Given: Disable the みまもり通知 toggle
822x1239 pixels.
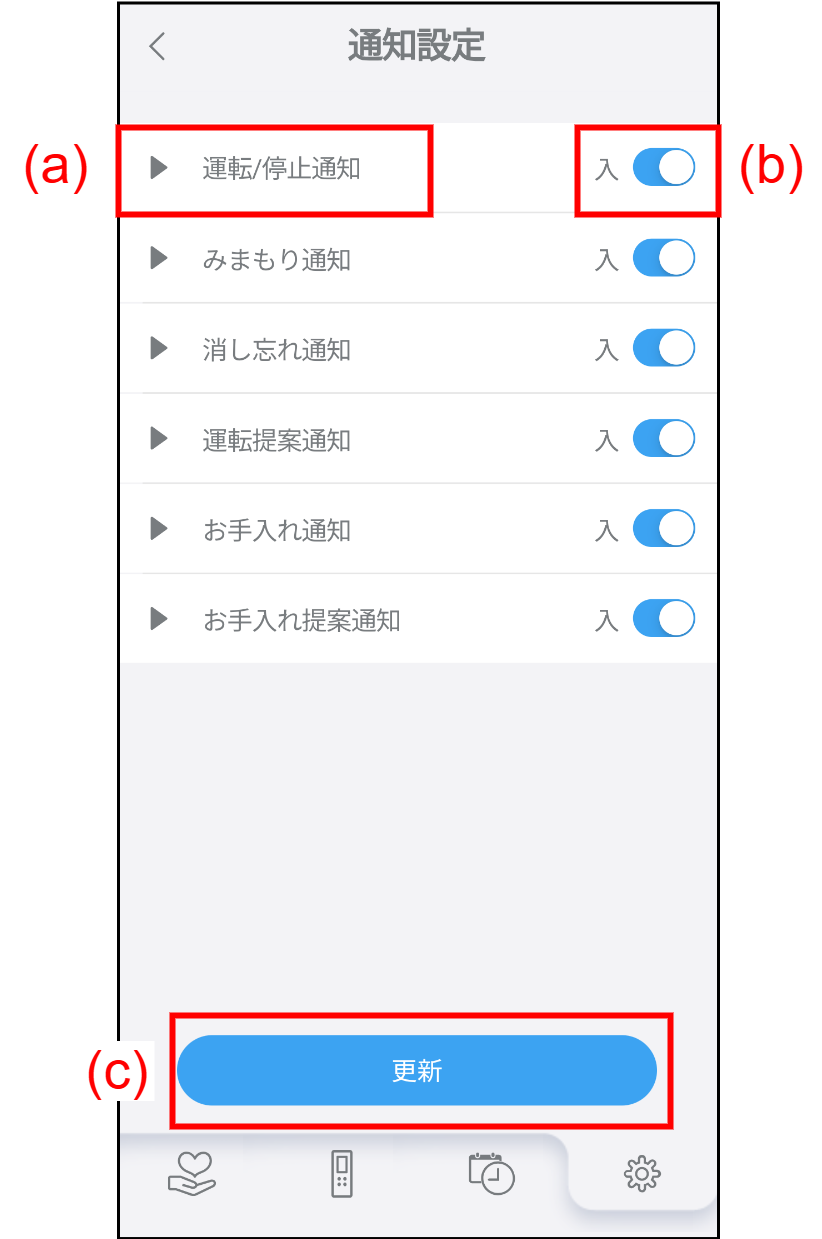Looking at the screenshot, I should [663, 259].
